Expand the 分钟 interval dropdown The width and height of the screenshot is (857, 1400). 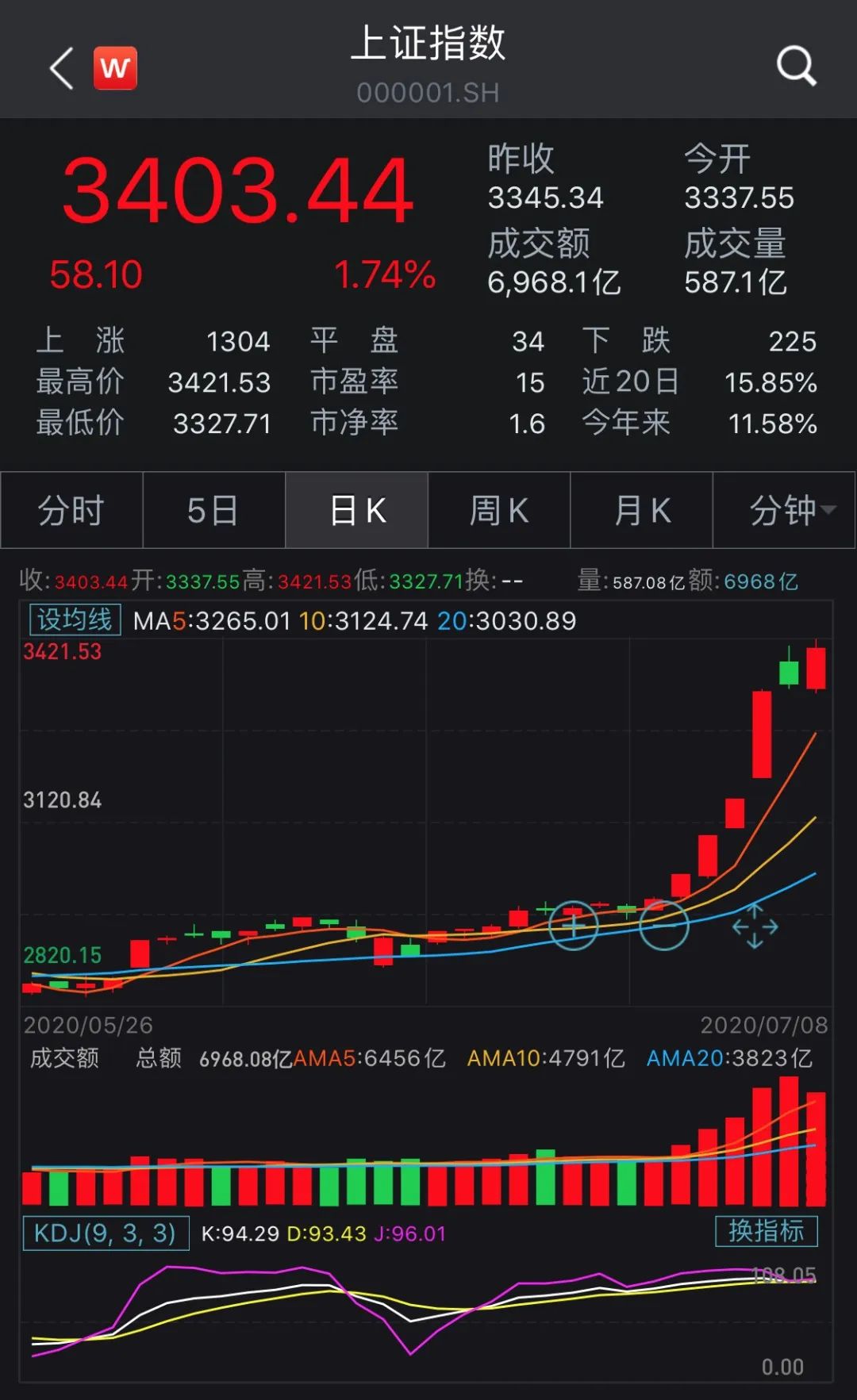coord(785,510)
